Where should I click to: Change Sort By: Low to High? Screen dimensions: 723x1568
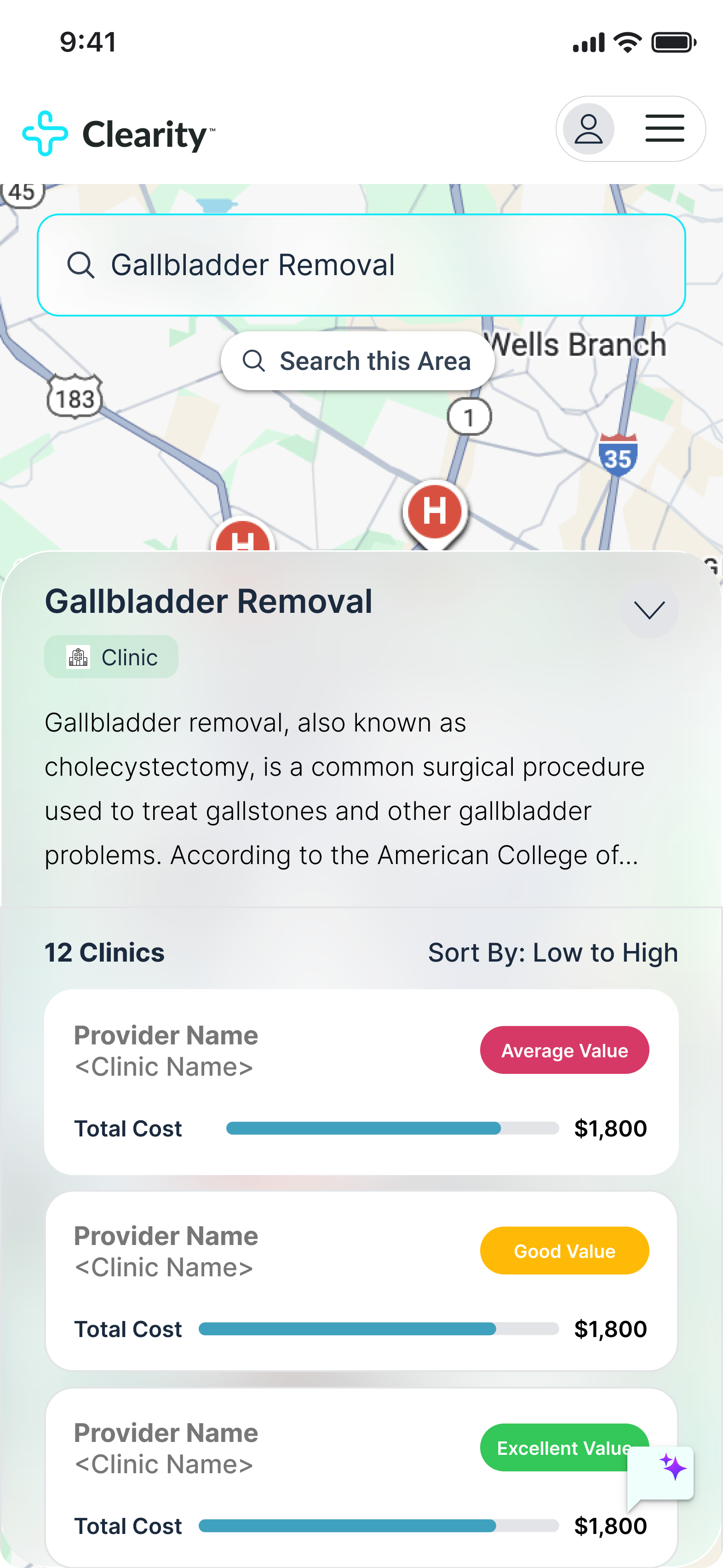552,952
